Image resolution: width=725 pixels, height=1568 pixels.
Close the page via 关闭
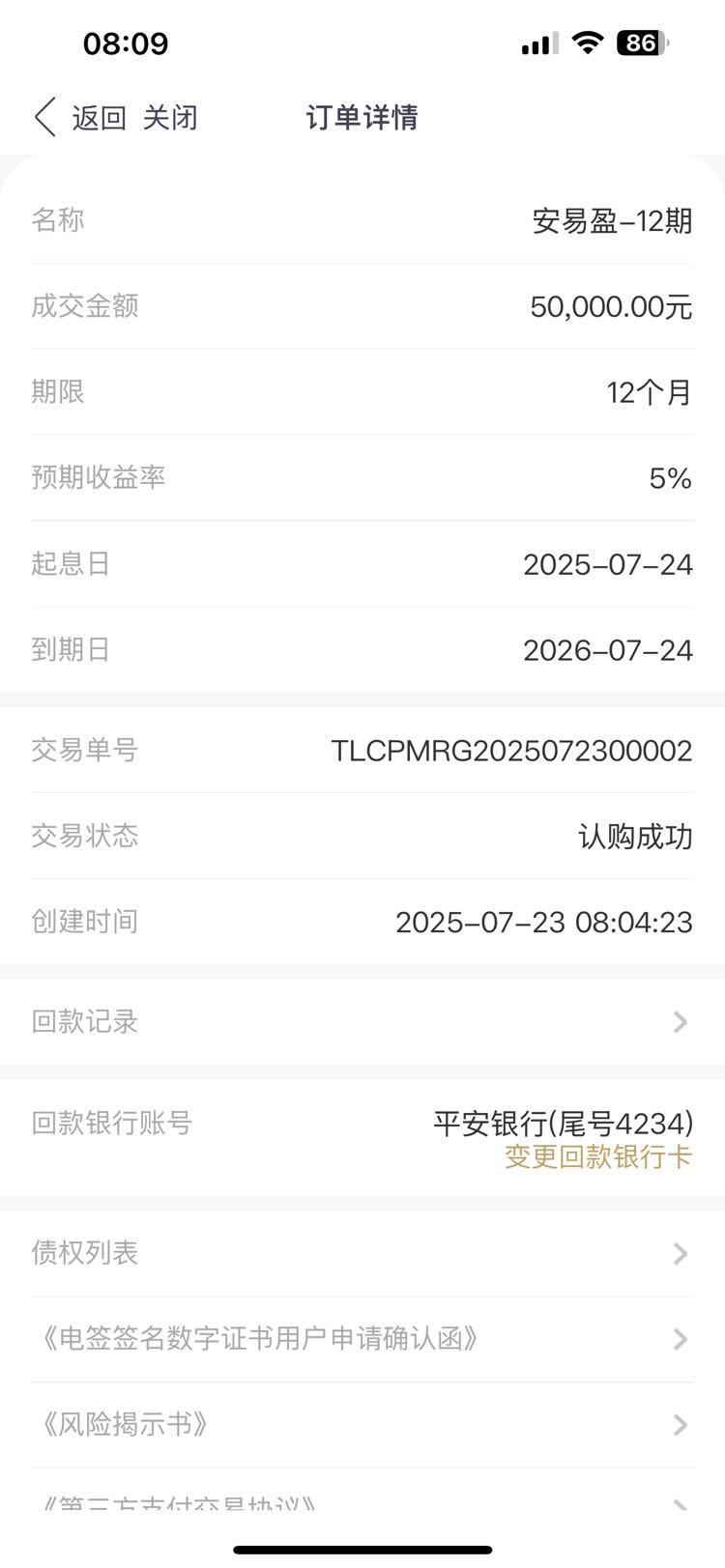(x=170, y=118)
